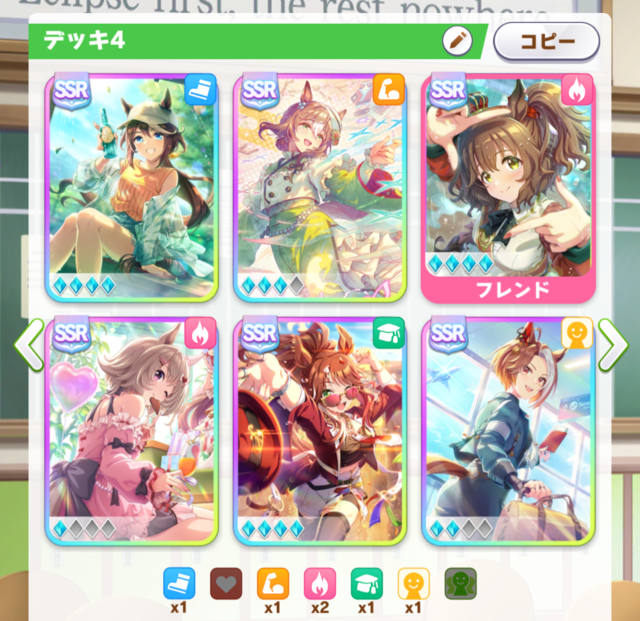Go to the previous deck with left arrow
The height and width of the screenshot is (621, 640).
[27, 345]
